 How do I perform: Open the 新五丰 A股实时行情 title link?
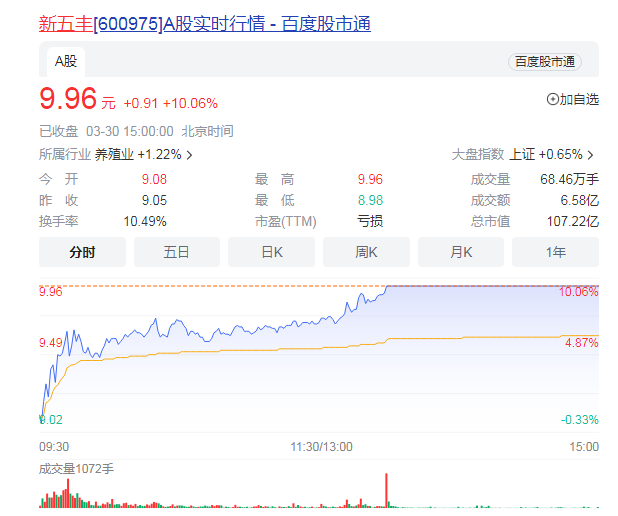click(x=204, y=24)
